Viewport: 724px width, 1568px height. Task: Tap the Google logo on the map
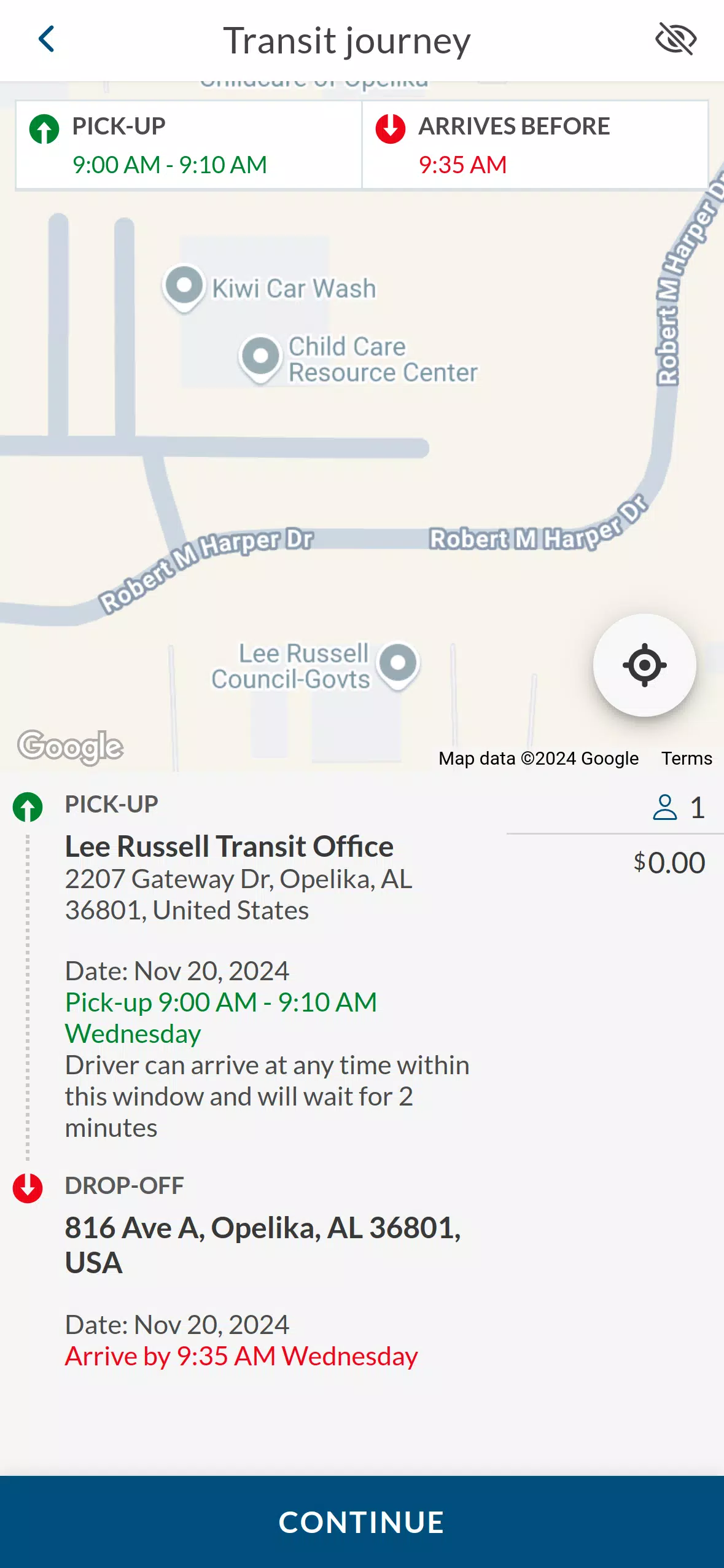pyautogui.click(x=69, y=746)
